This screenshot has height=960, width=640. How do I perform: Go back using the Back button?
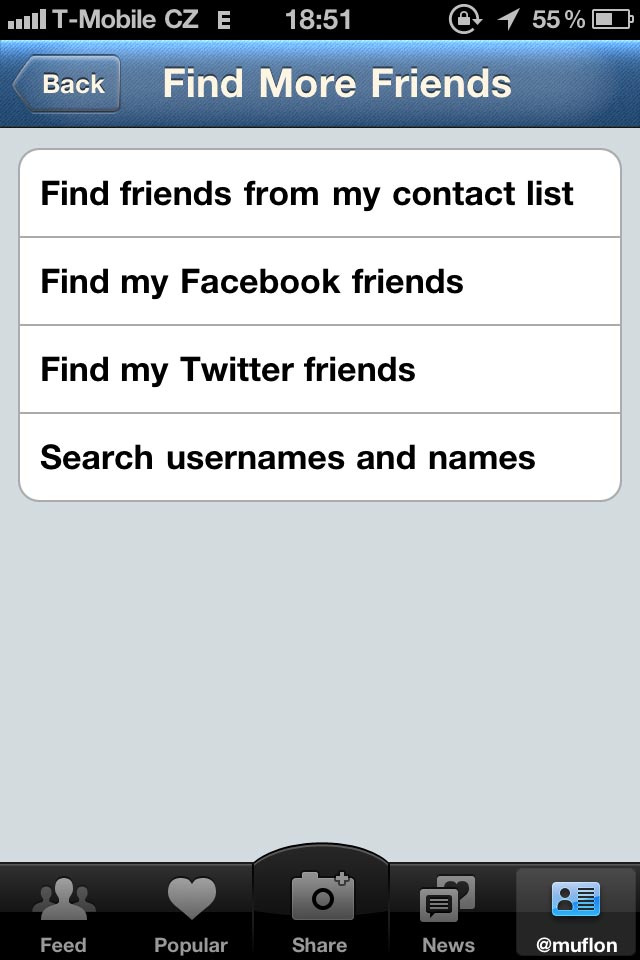pyautogui.click(x=68, y=84)
